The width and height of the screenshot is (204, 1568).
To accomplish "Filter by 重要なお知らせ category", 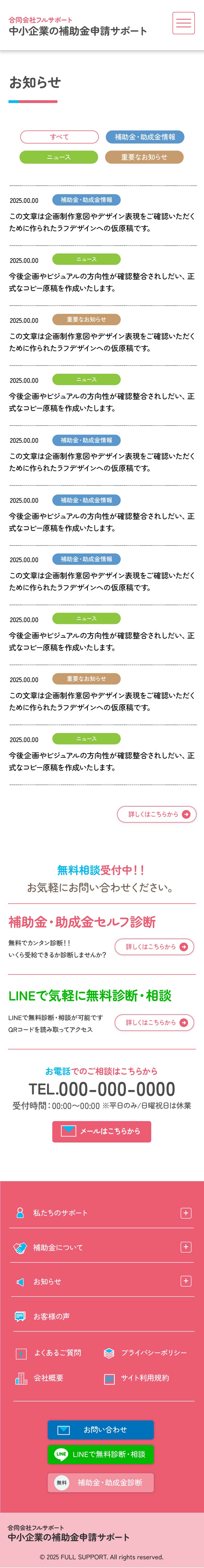I will point(144,157).
